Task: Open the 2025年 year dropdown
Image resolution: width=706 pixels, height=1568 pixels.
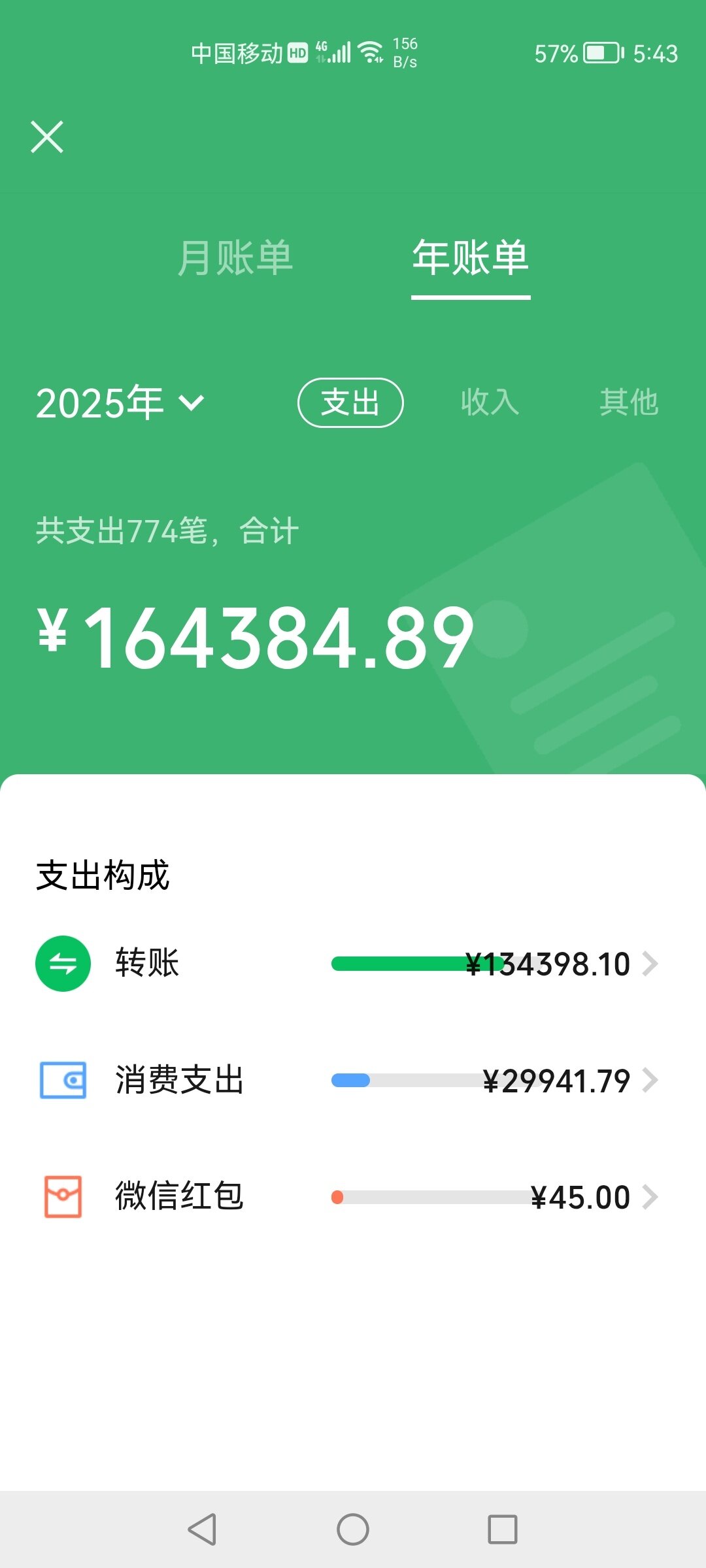Action: coord(120,402)
